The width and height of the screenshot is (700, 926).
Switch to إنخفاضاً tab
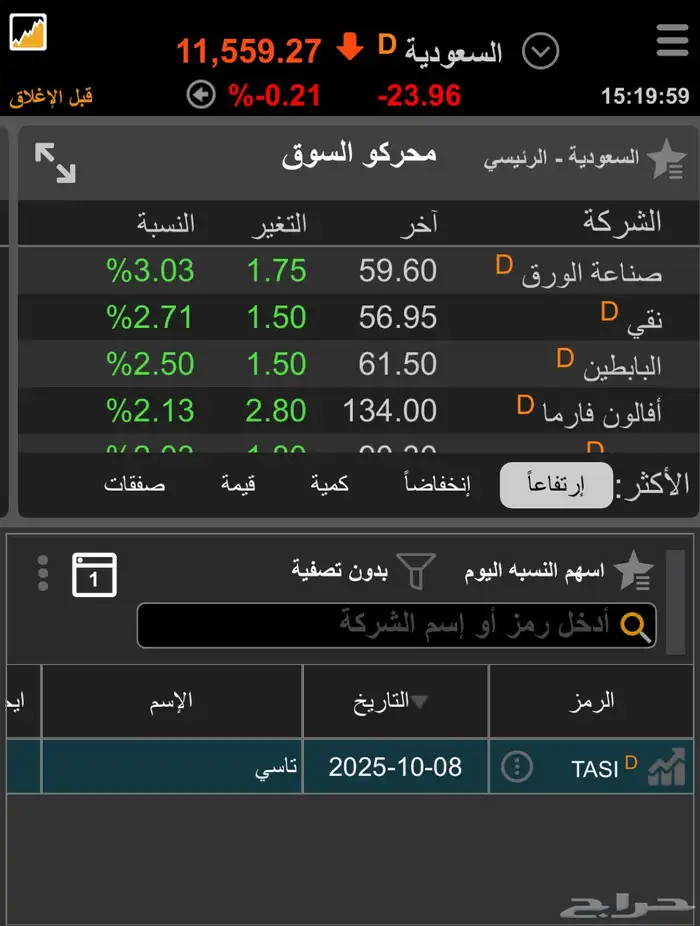click(x=437, y=486)
